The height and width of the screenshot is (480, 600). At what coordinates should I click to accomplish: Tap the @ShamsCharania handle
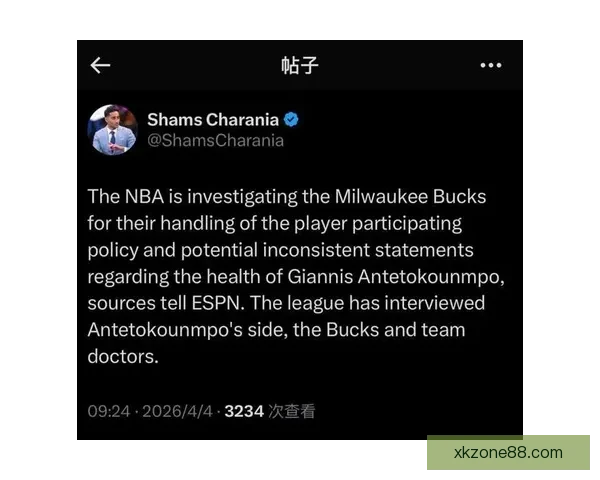pos(215,141)
